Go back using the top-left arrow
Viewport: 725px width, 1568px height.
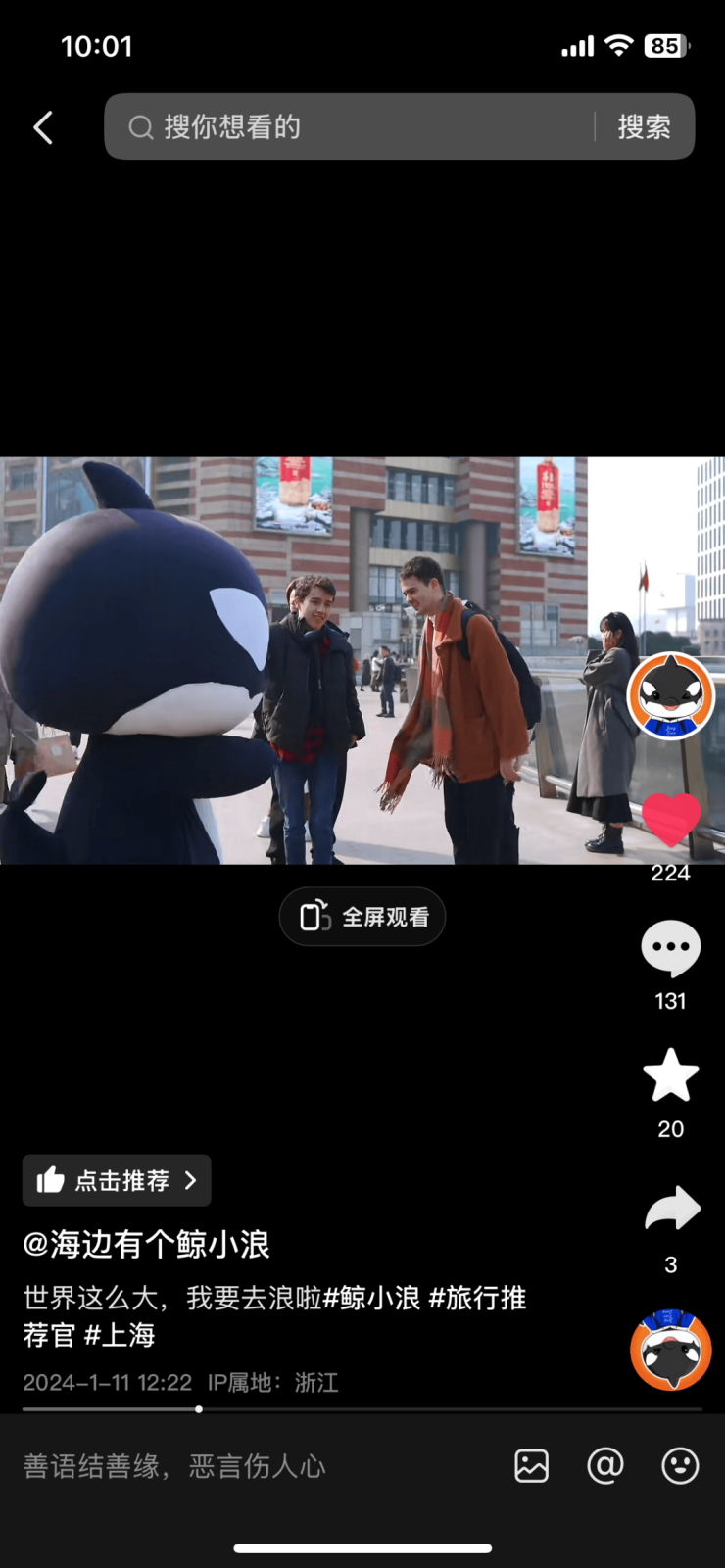point(43,127)
